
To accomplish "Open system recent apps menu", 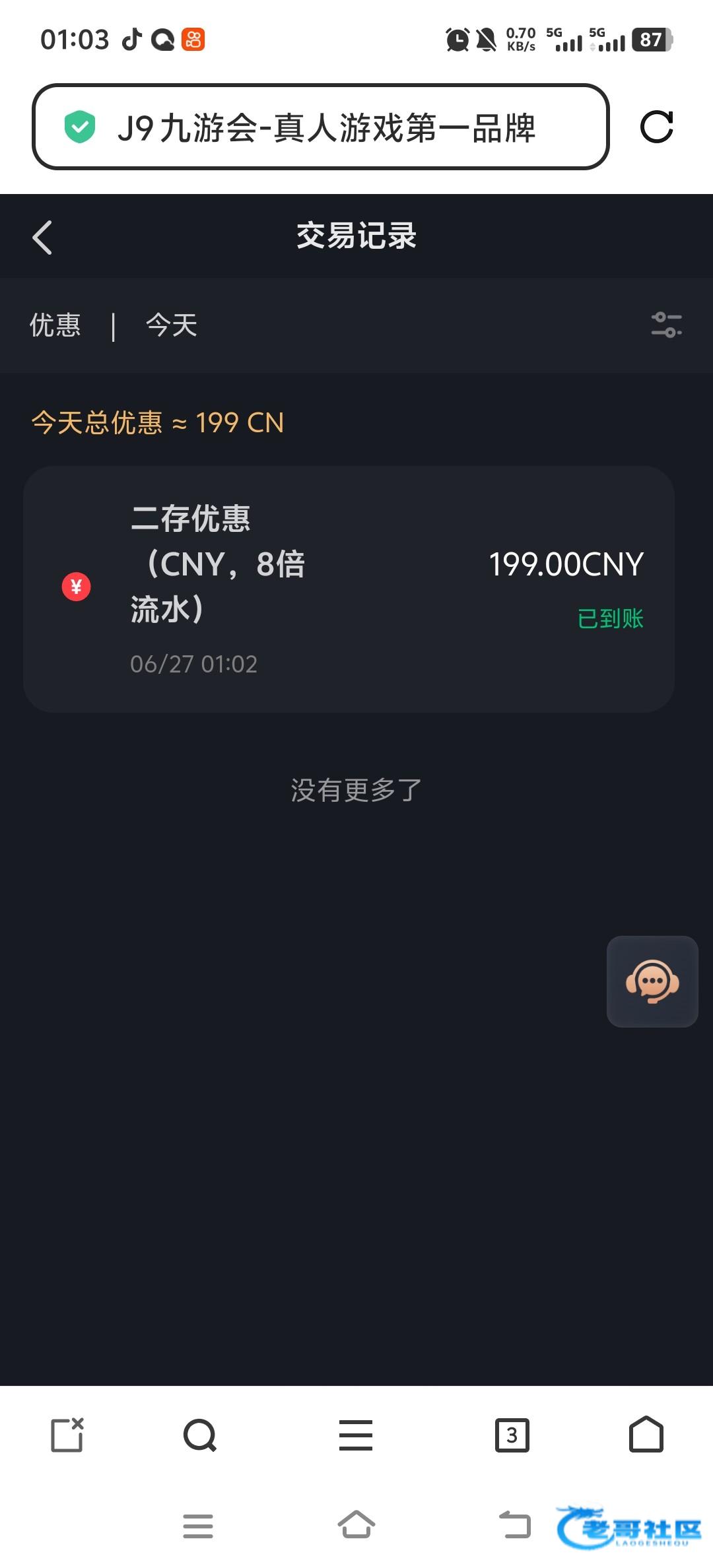I will [x=198, y=1526].
